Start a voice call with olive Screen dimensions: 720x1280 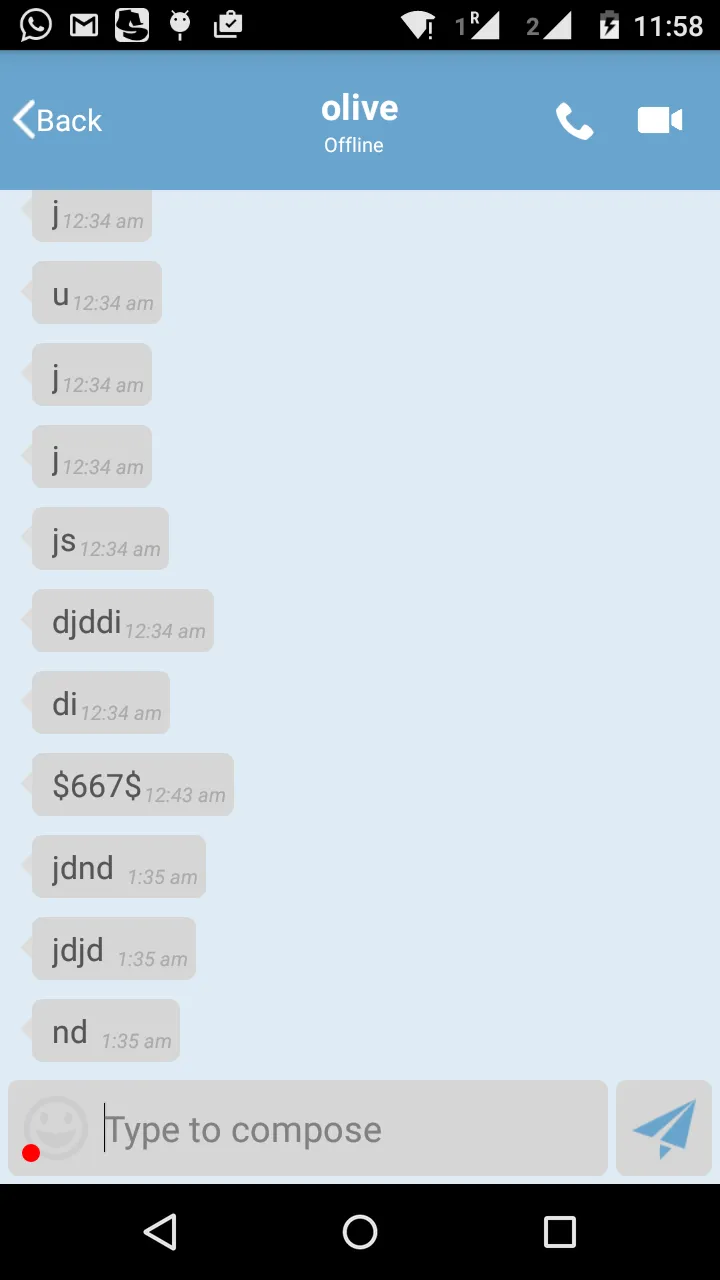point(575,122)
